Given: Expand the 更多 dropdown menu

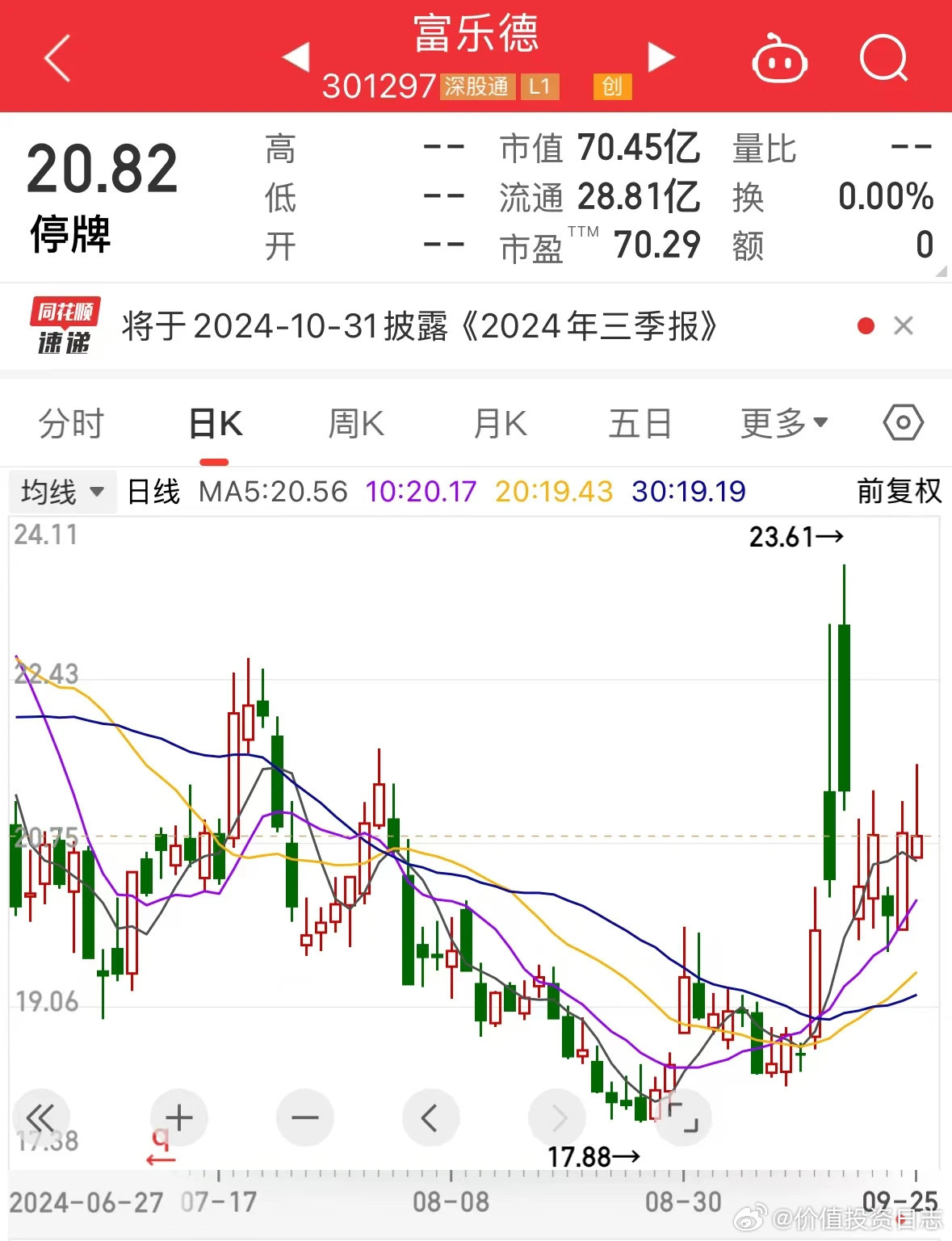Looking at the screenshot, I should click(x=782, y=421).
